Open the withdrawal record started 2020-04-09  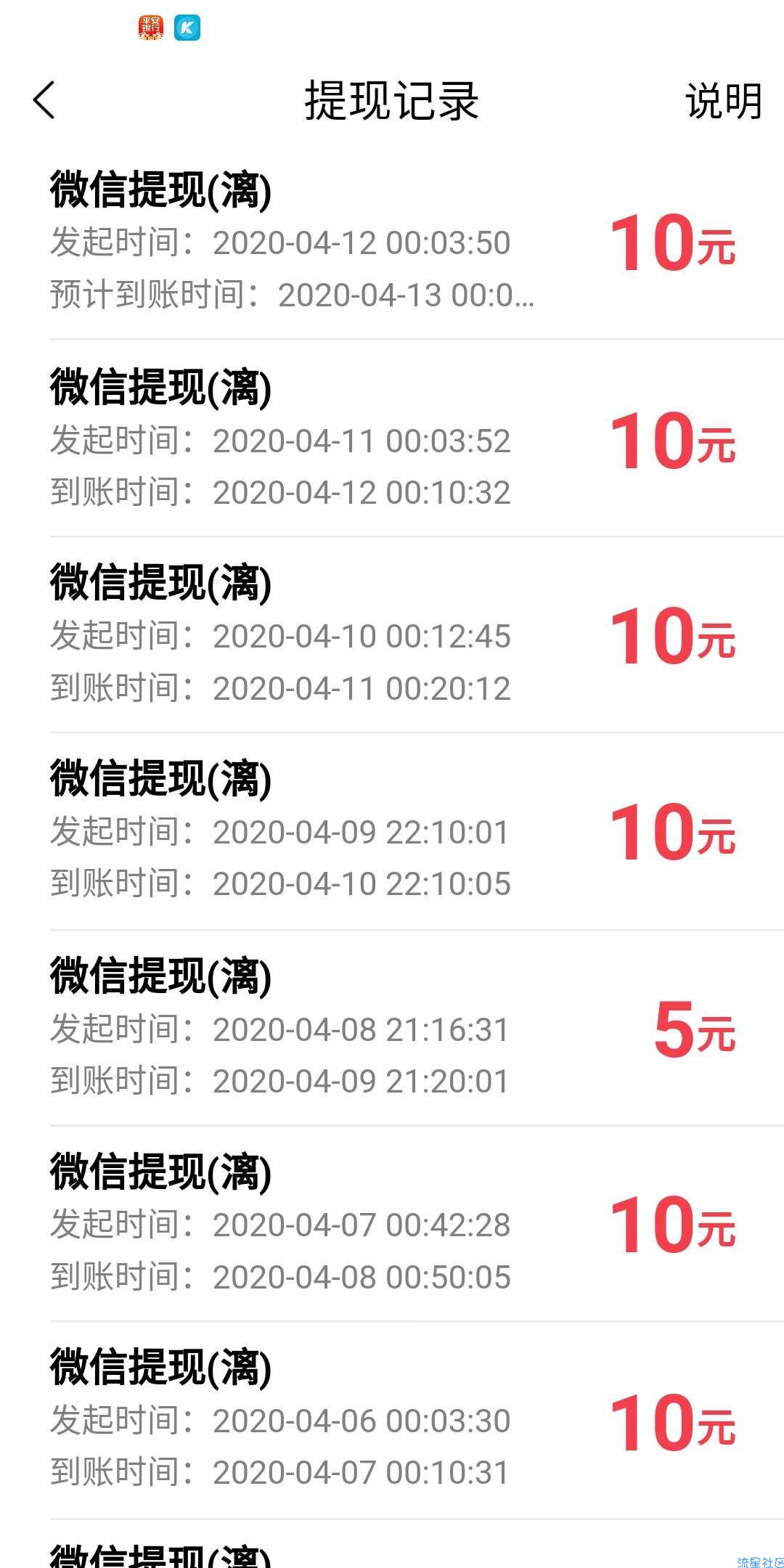392,831
